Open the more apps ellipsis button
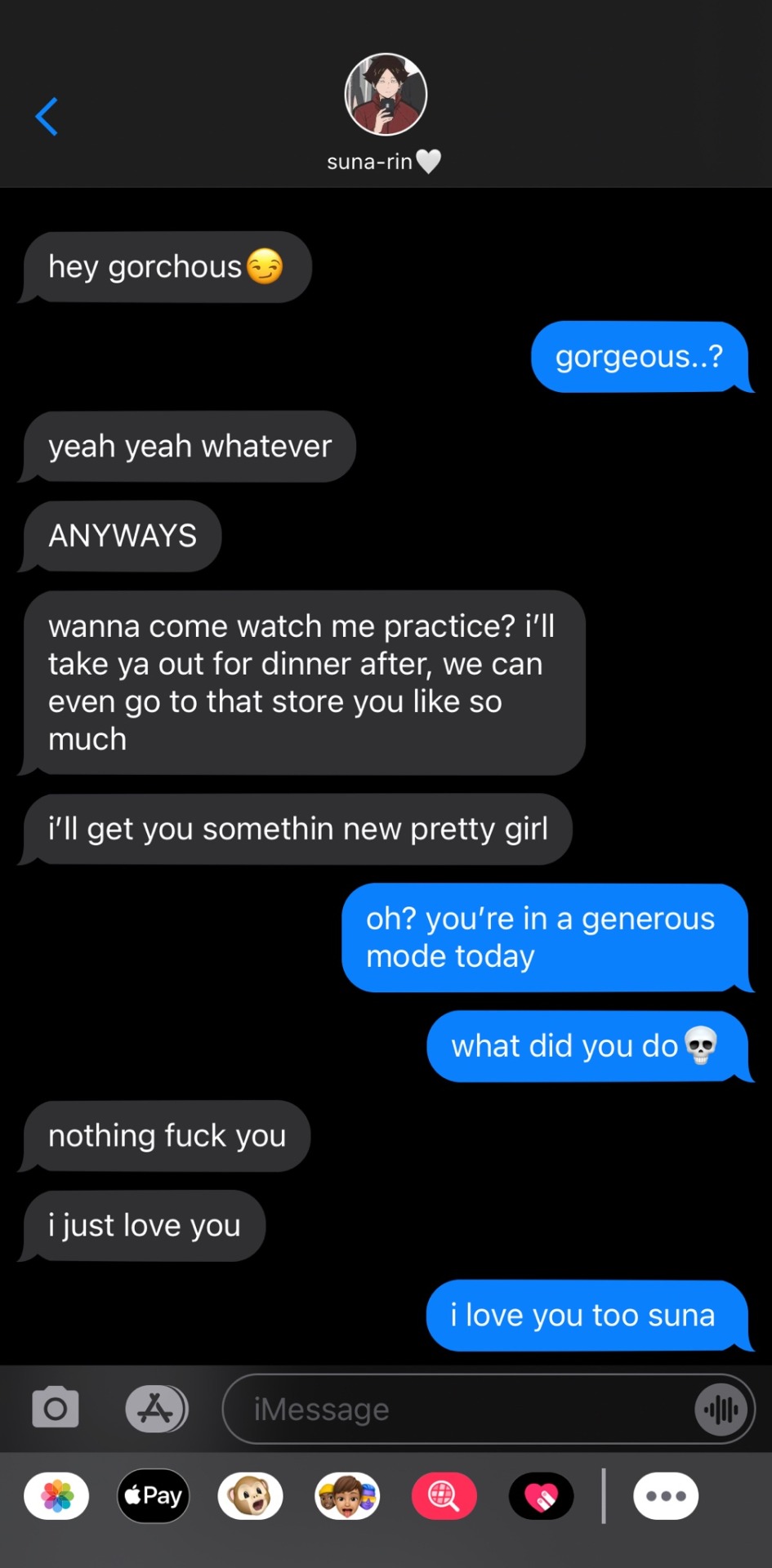 tap(666, 1496)
